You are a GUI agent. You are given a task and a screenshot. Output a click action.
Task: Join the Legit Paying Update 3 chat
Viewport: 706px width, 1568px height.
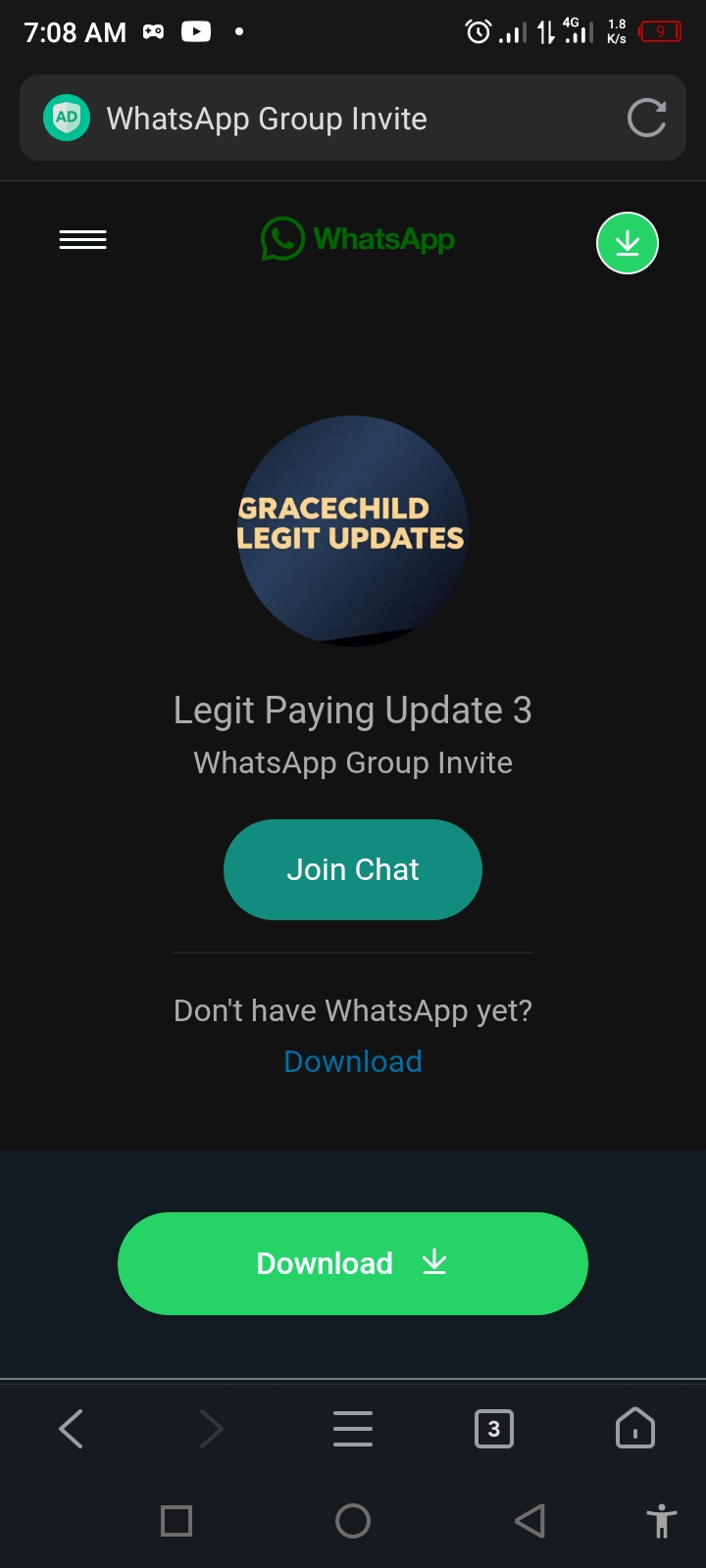click(353, 869)
